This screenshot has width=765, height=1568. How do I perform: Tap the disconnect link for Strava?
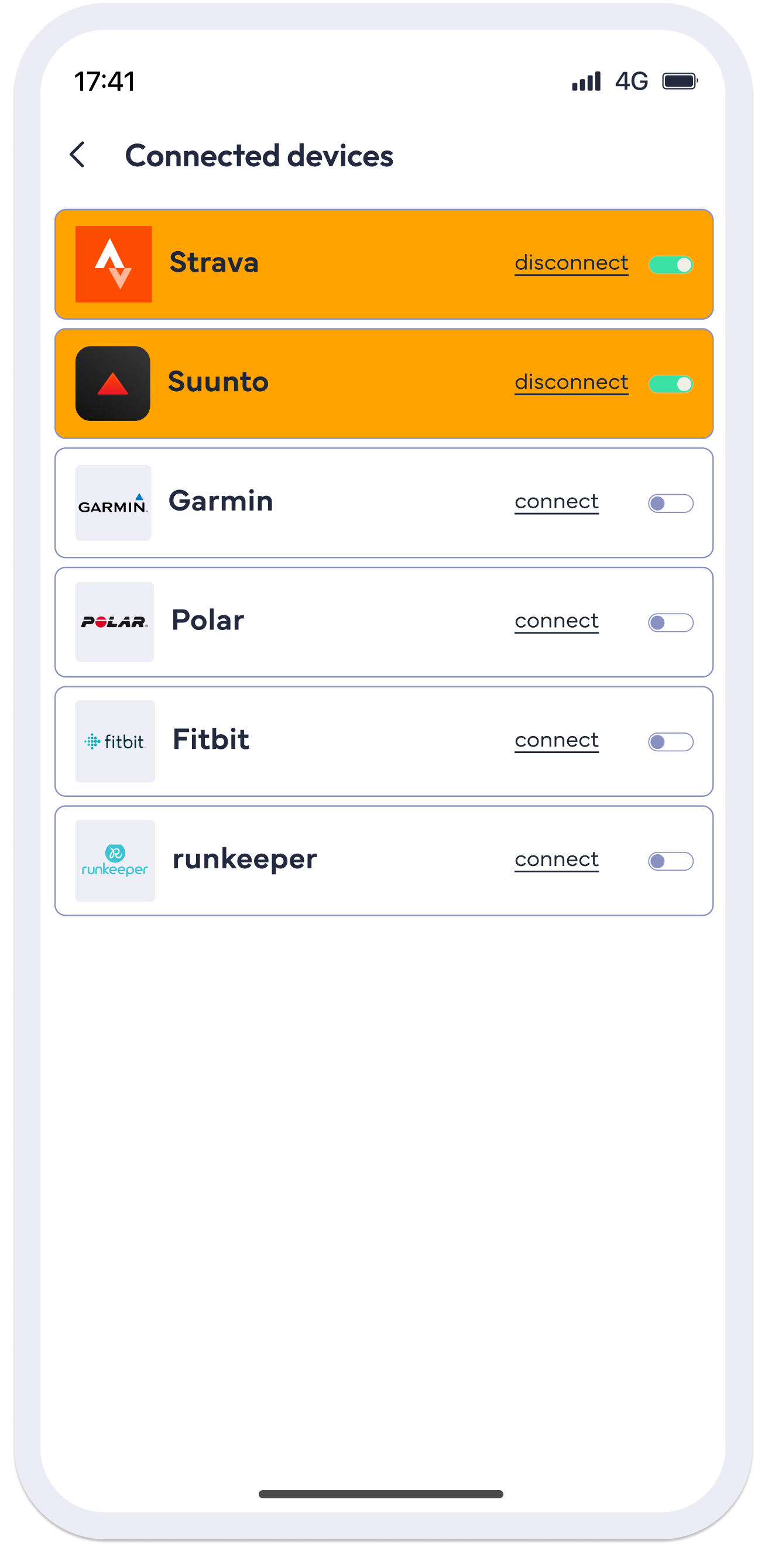point(571,263)
